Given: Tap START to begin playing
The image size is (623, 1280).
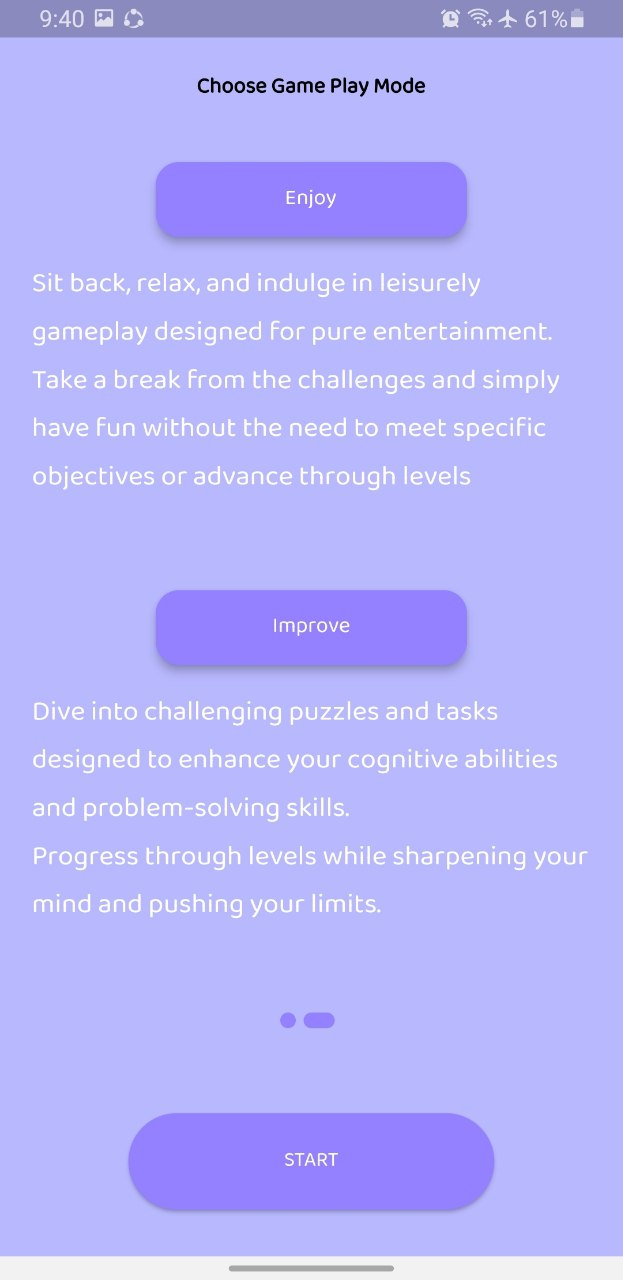Looking at the screenshot, I should point(311,1160).
